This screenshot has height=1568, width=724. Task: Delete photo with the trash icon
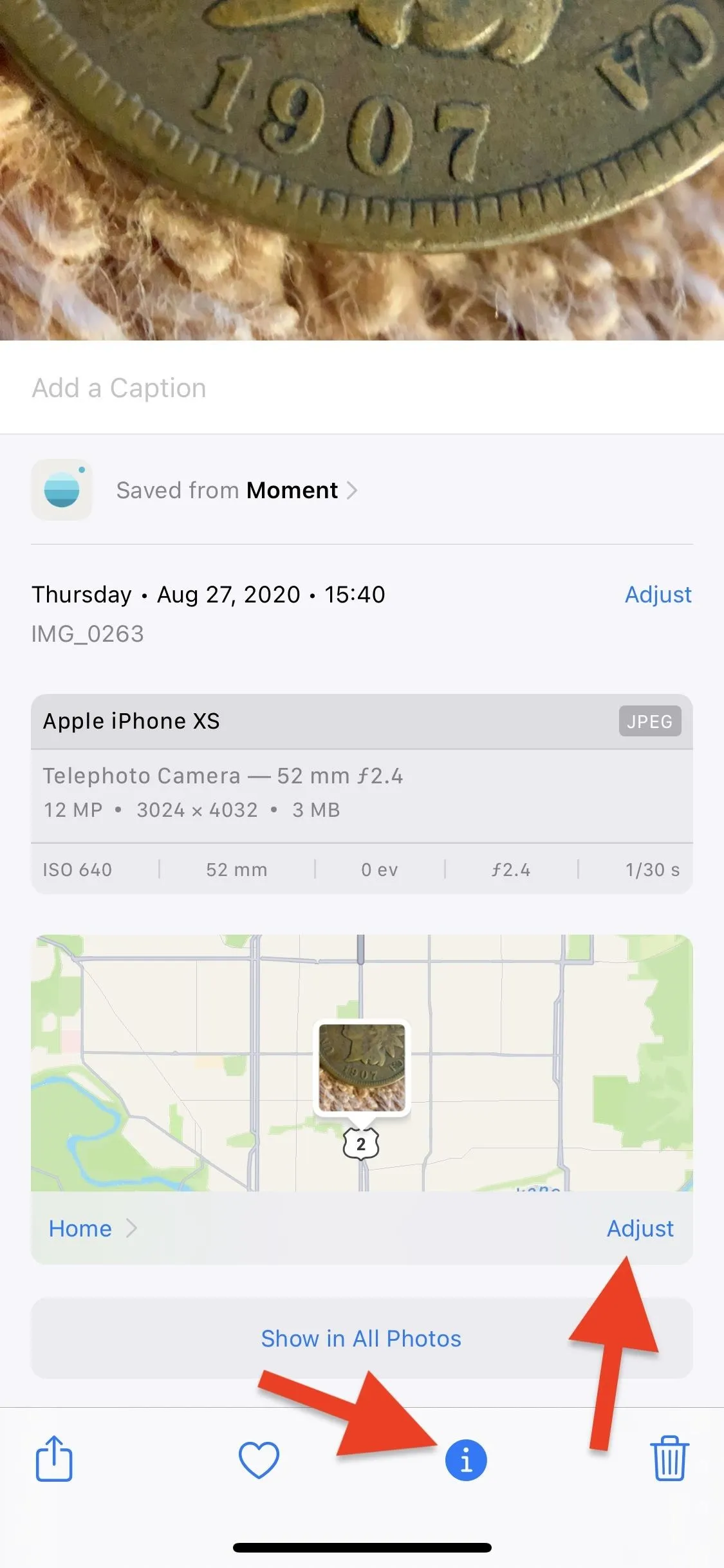669,1459
